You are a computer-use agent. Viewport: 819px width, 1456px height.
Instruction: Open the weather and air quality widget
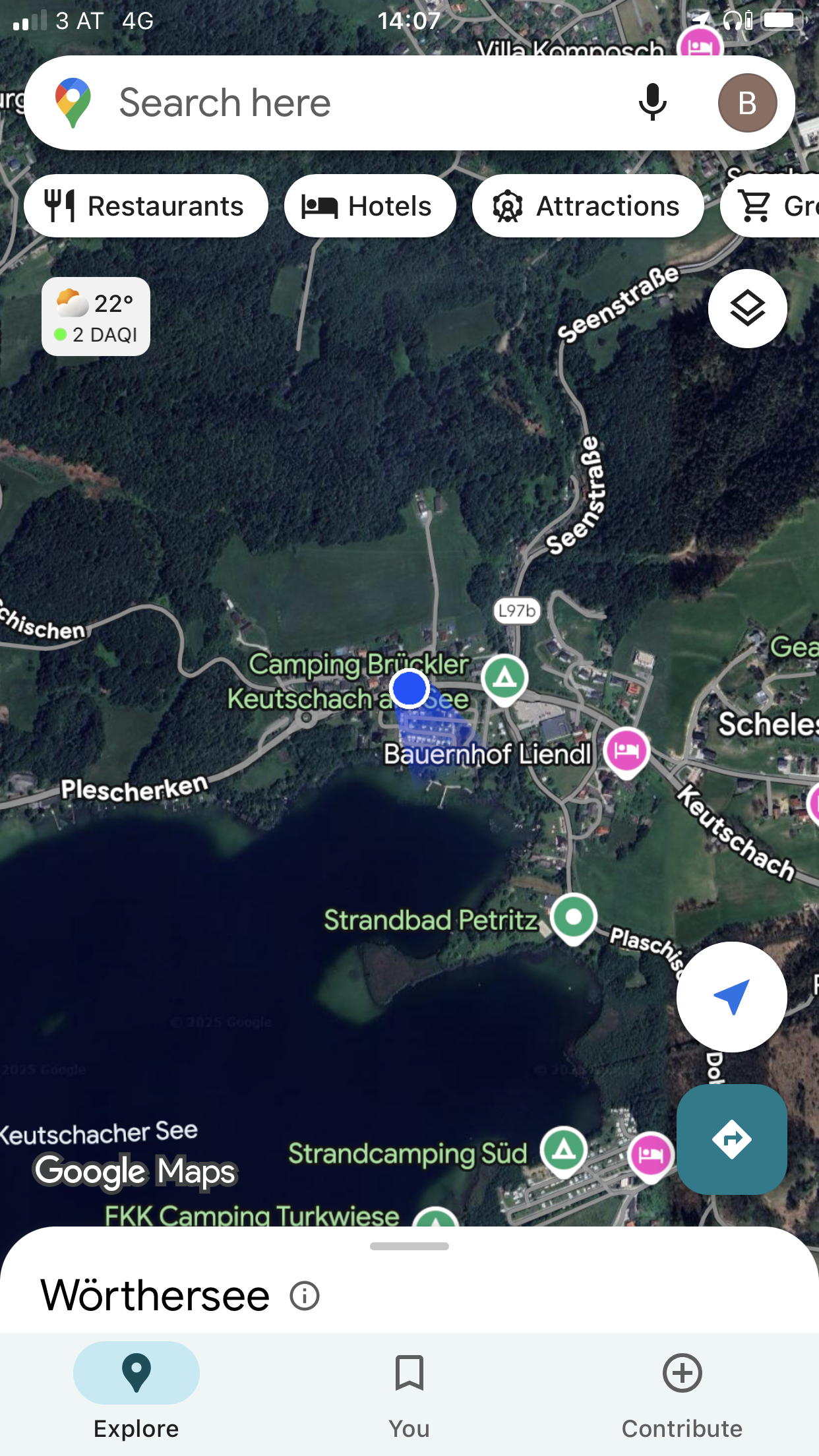tap(96, 317)
